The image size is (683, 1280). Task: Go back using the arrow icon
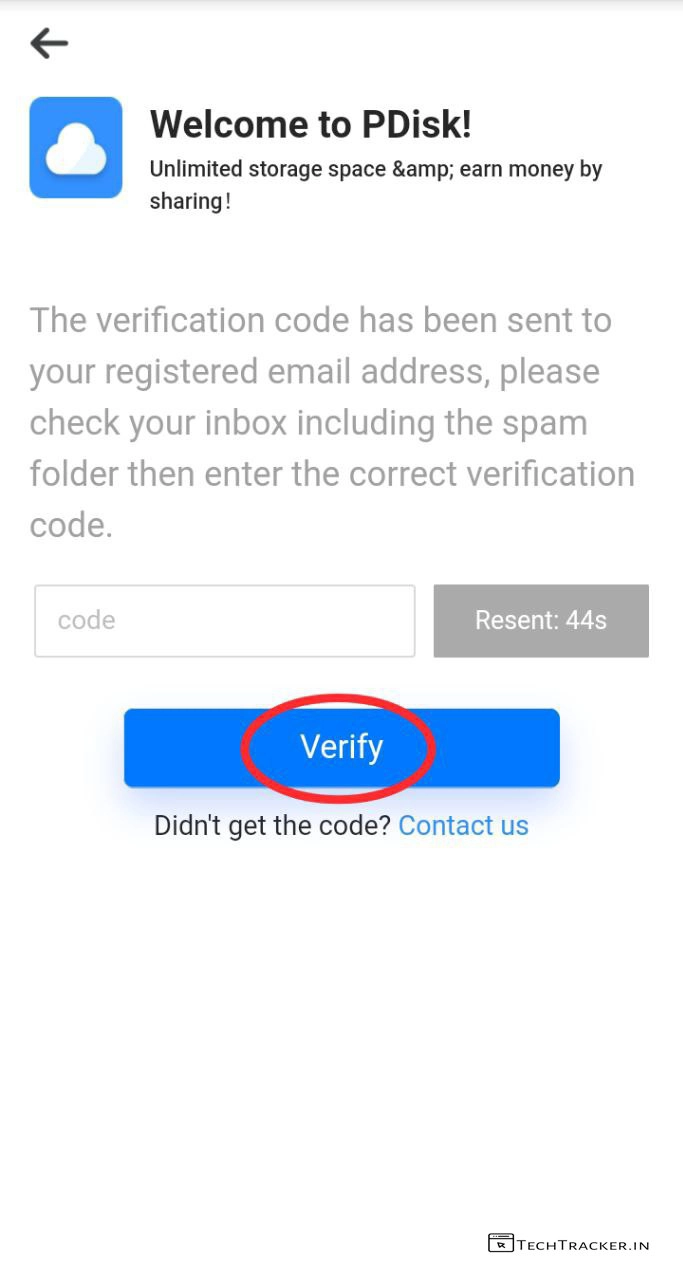(49, 43)
